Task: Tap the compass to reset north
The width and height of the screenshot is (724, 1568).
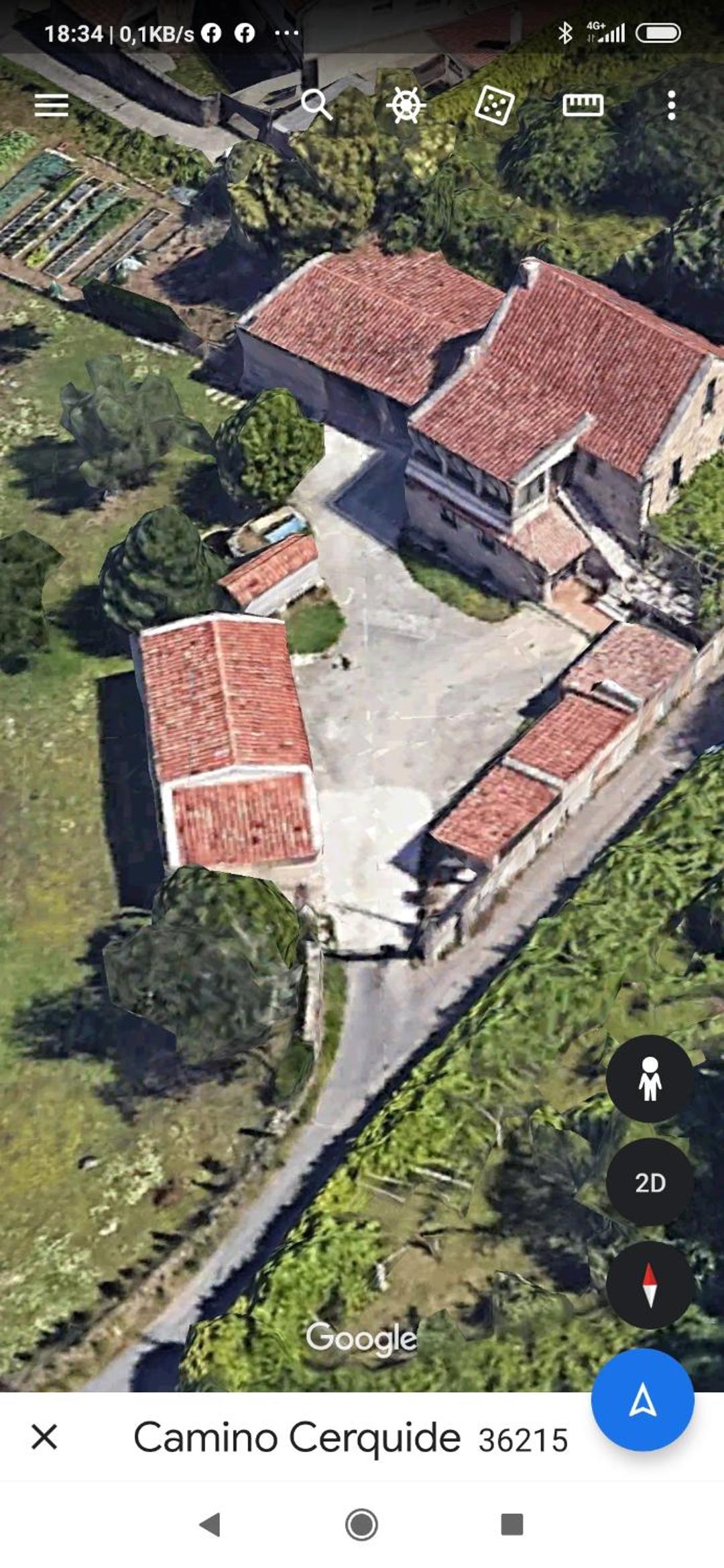Action: coord(650,1285)
